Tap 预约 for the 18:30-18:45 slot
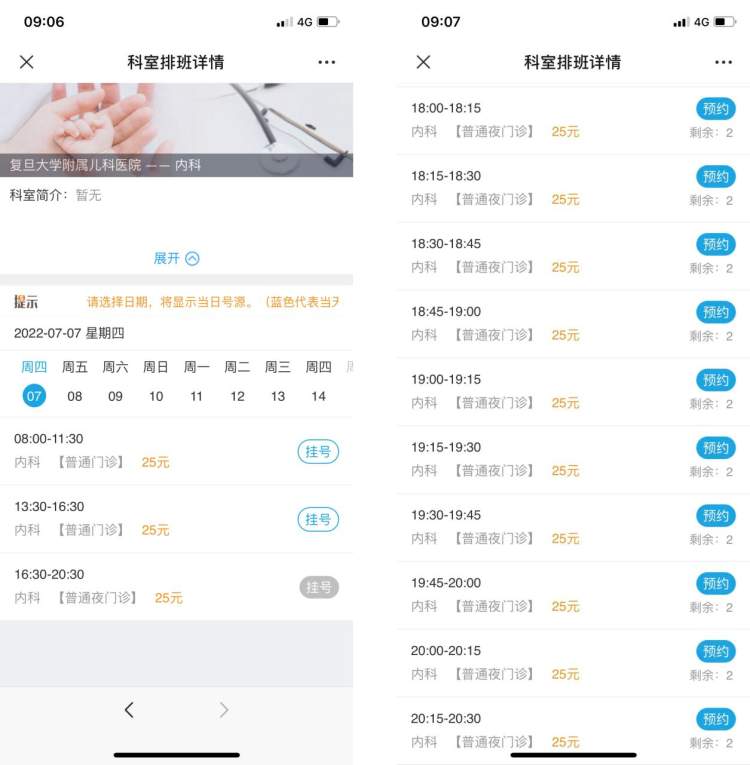The height and width of the screenshot is (765, 750). point(716,245)
